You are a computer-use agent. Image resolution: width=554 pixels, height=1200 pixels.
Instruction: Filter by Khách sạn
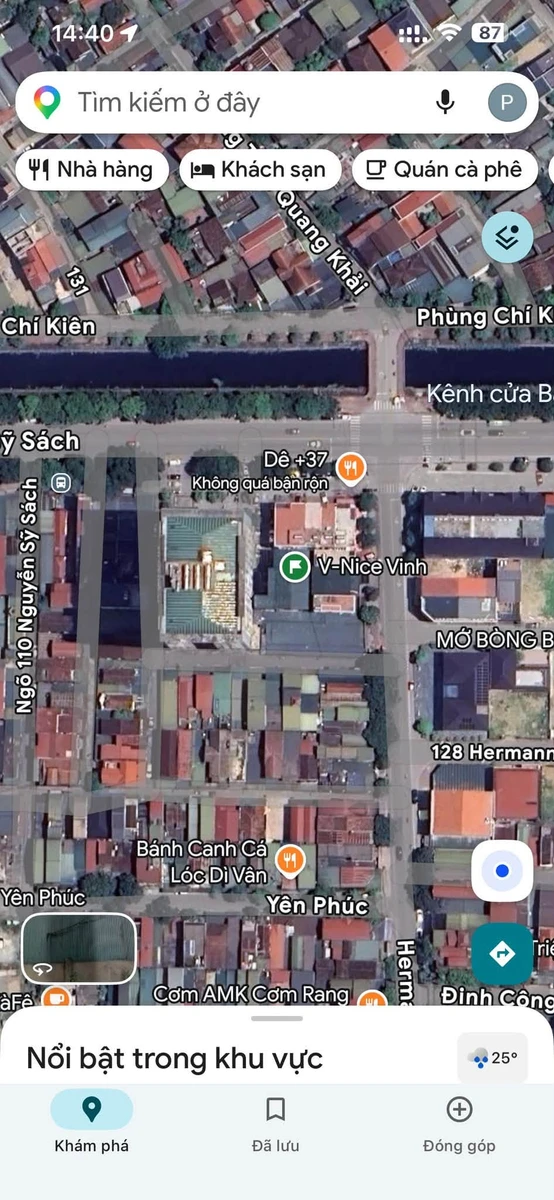(x=260, y=170)
